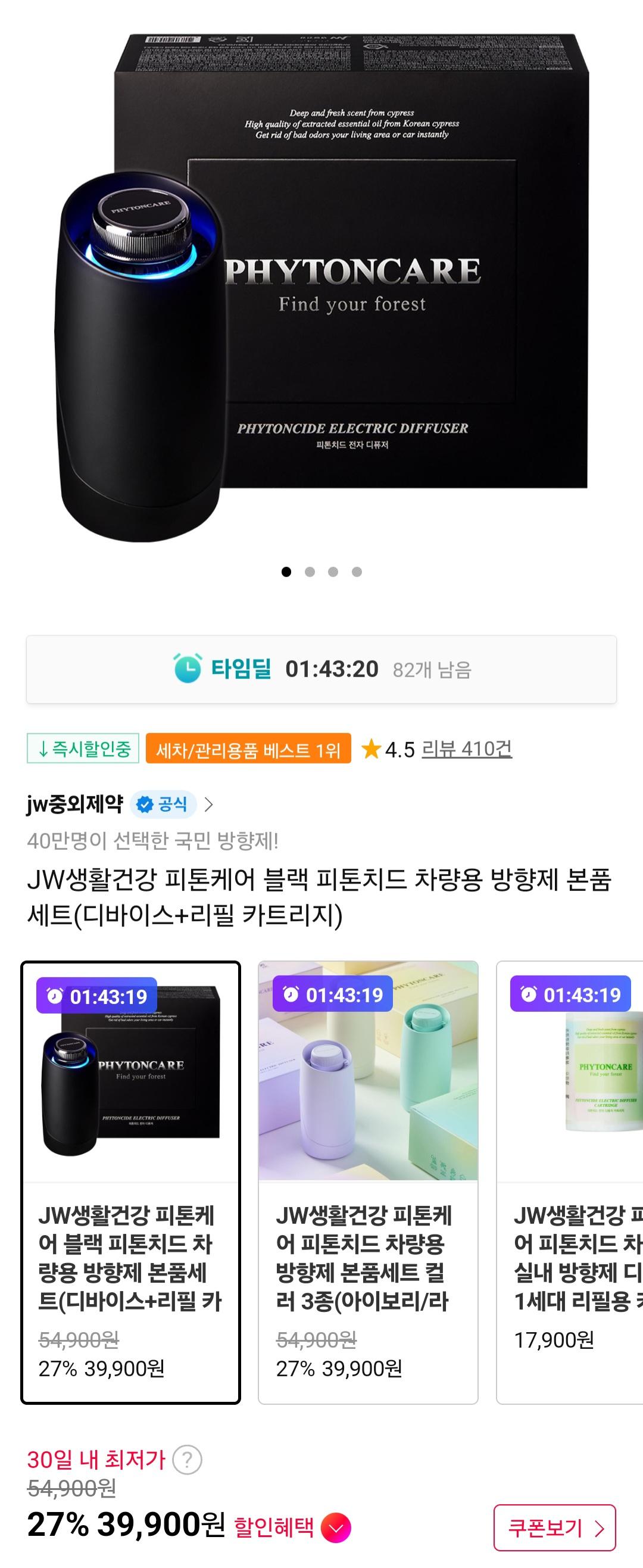Image resolution: width=643 pixels, height=1568 pixels.
Task: Tap the 즉시할인중 badge
Action: 83,749
